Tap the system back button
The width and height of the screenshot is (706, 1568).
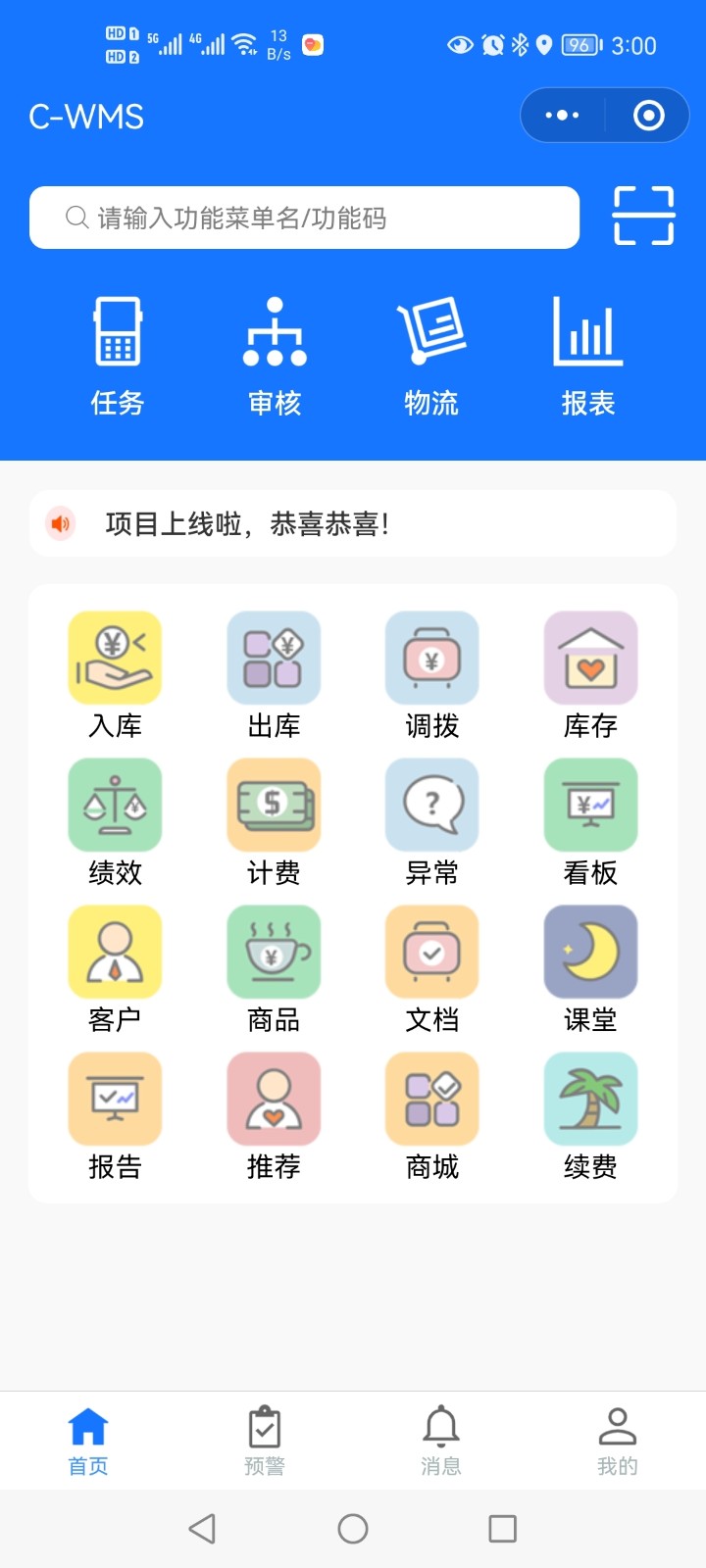click(x=202, y=1529)
